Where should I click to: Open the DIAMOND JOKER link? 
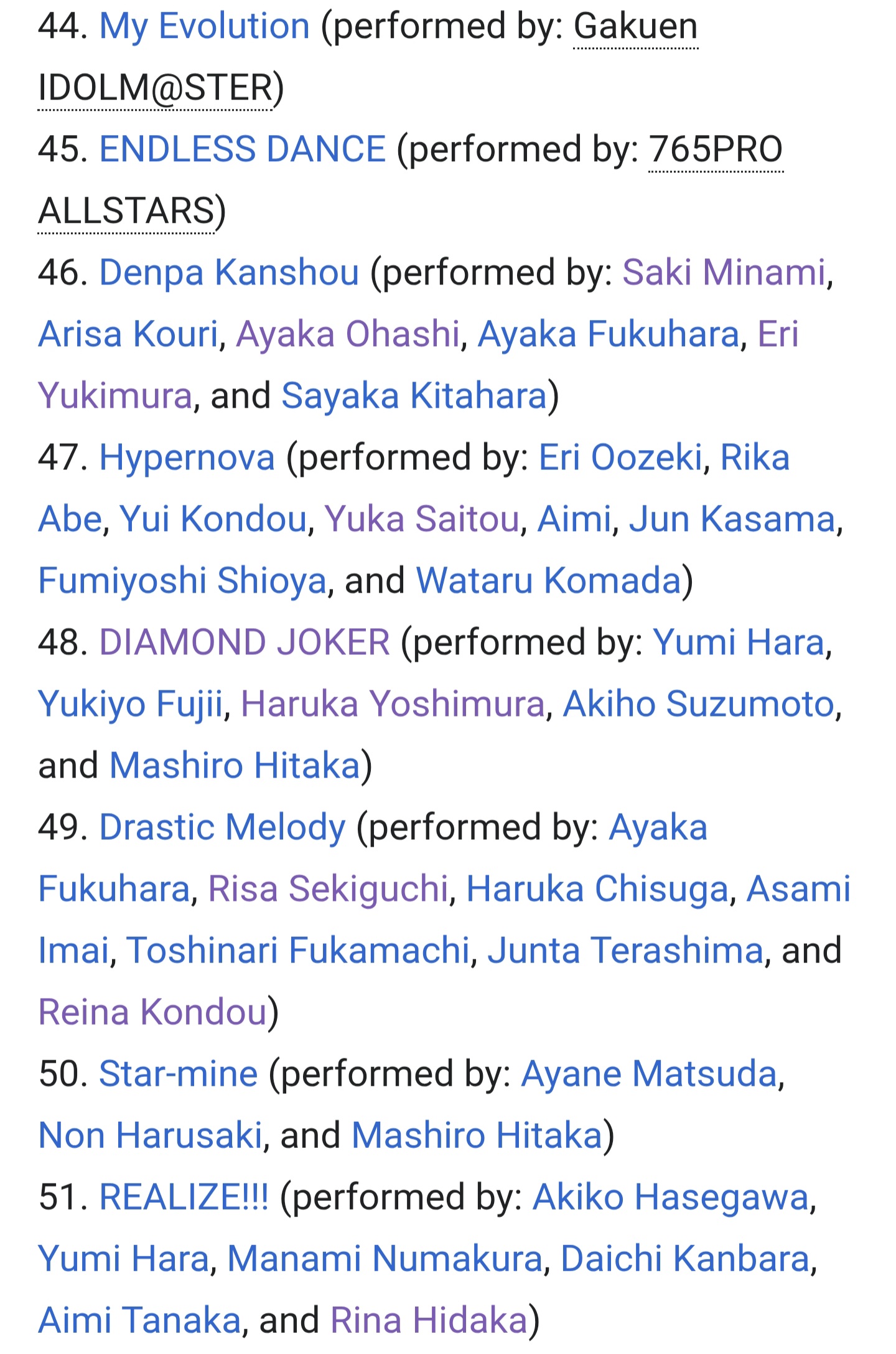pos(245,642)
